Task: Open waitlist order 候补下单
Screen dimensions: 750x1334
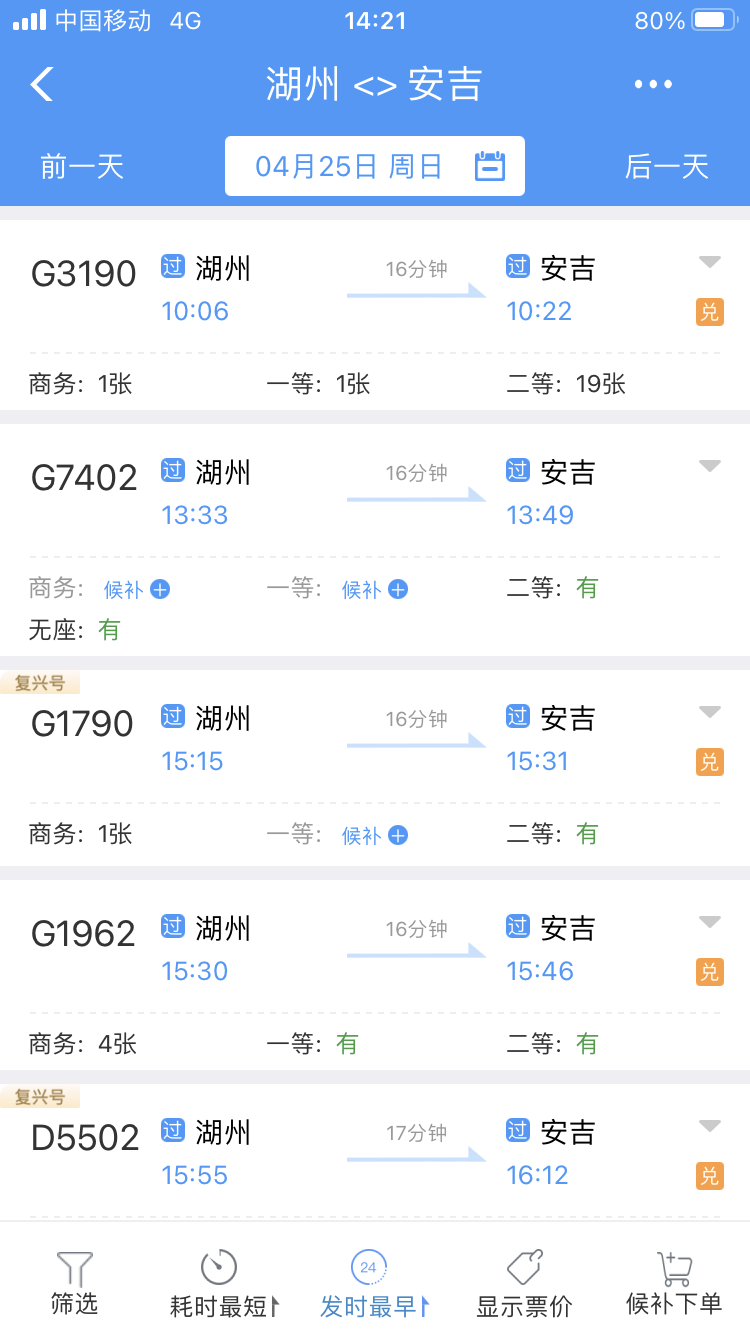Action: point(674,1283)
